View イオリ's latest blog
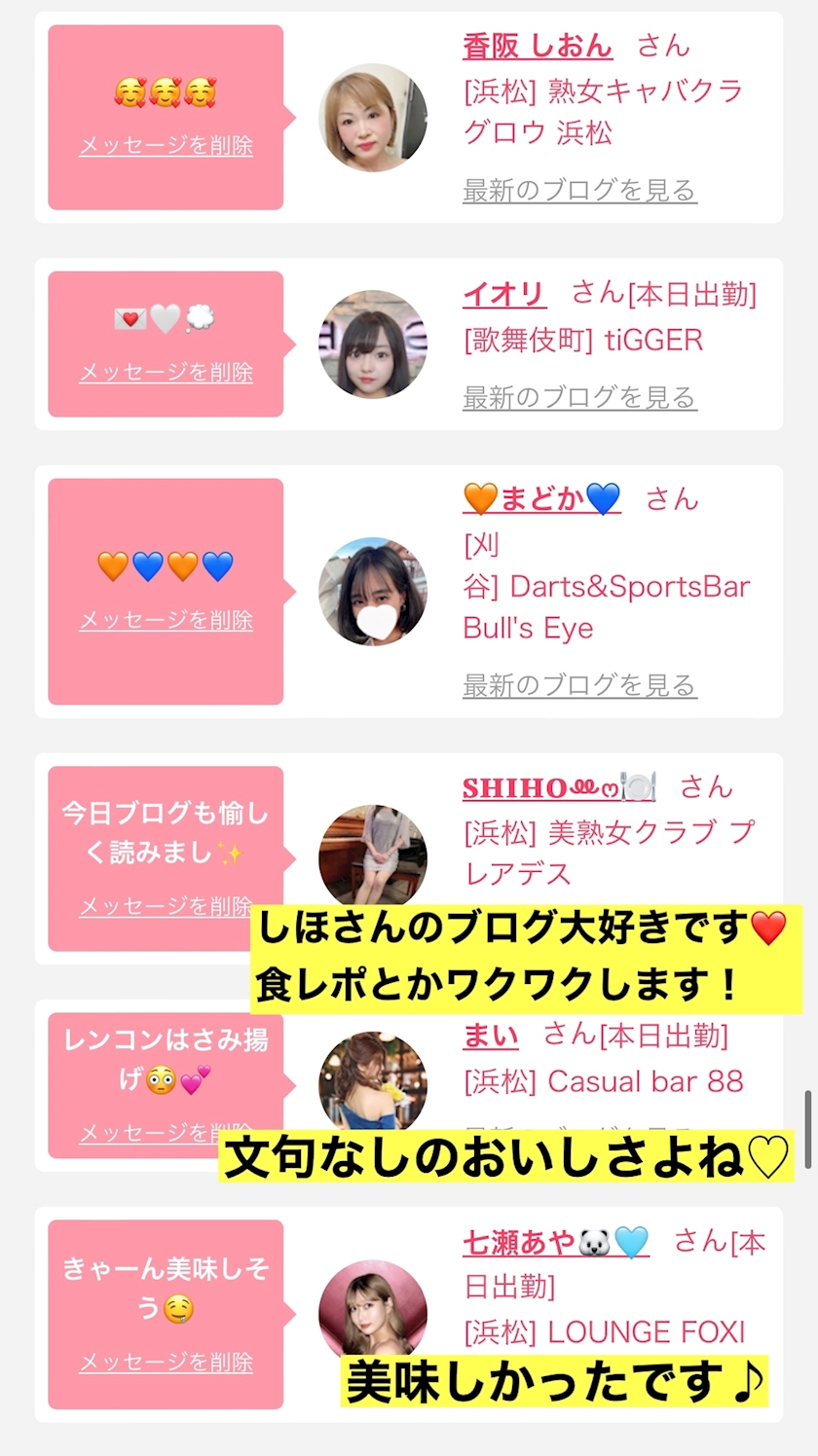818x1456 pixels. pos(579,397)
